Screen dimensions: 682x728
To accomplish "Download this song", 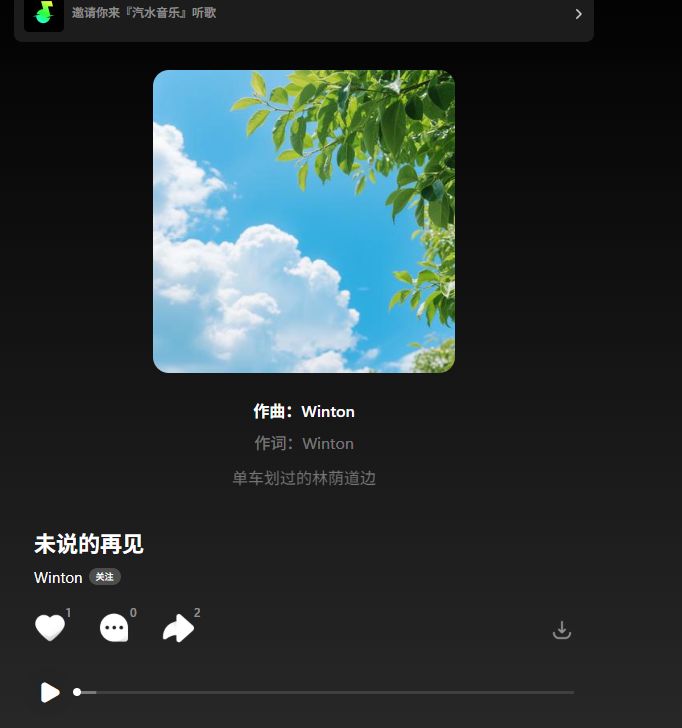I will pyautogui.click(x=562, y=630).
